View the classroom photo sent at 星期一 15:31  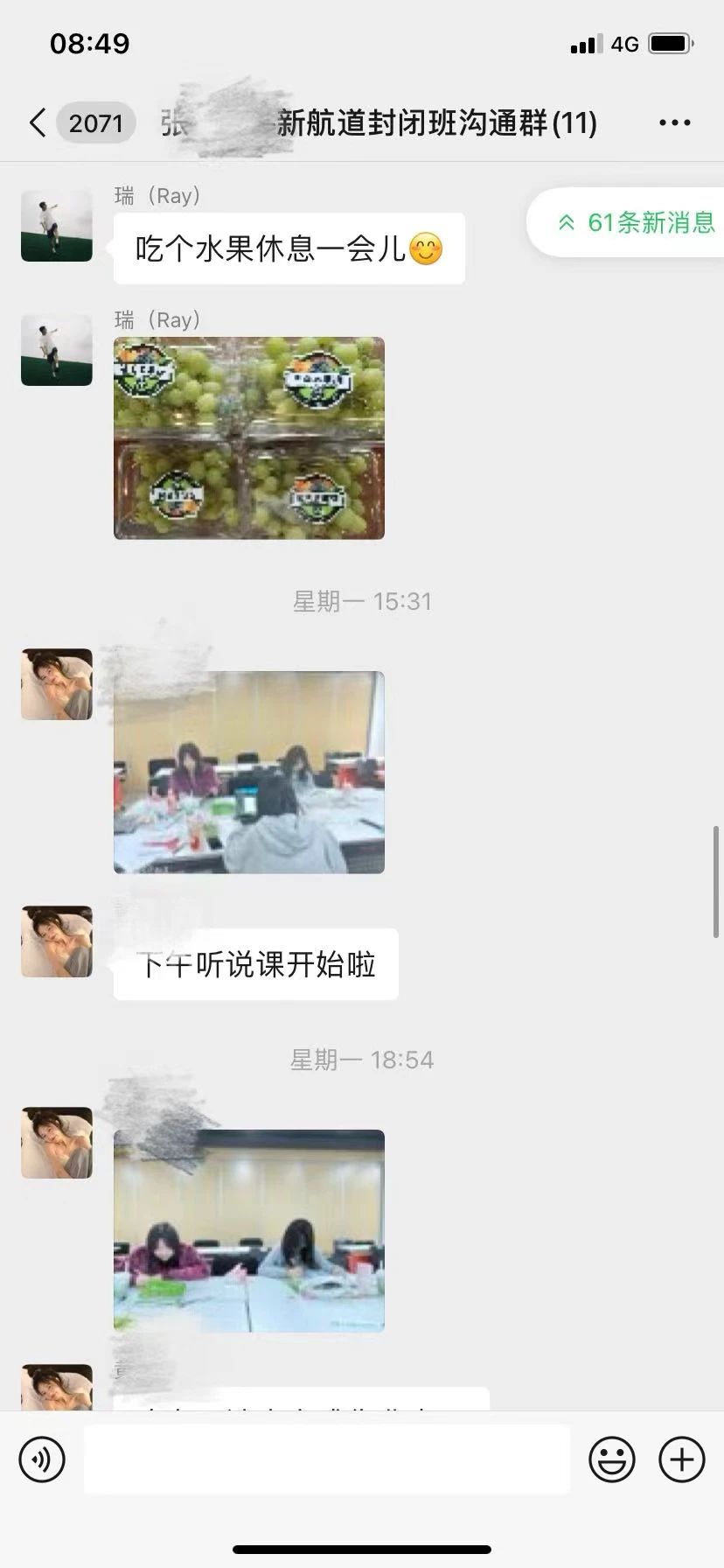249,772
